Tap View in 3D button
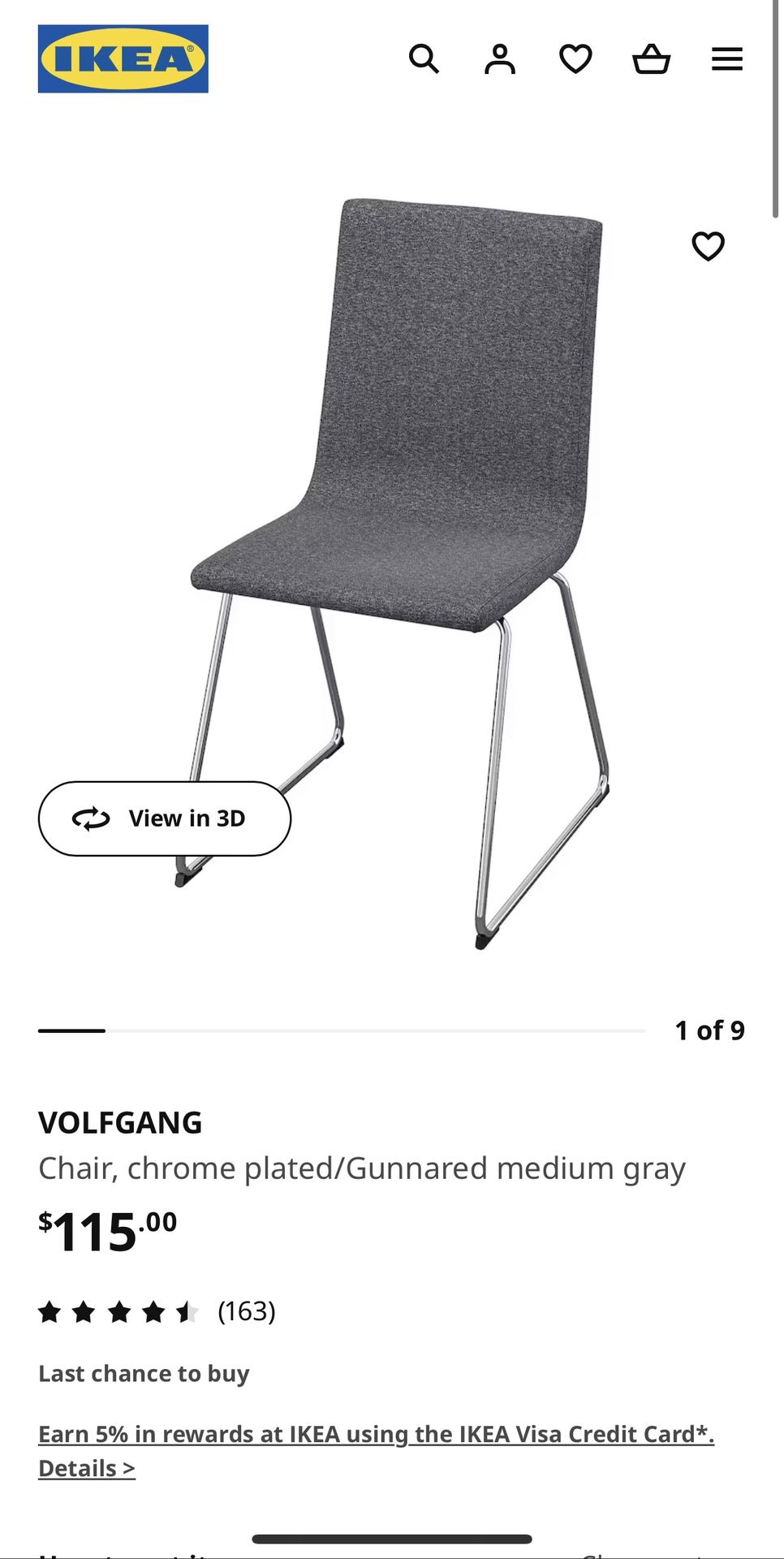Viewport: 784px width, 1559px height. point(165,818)
